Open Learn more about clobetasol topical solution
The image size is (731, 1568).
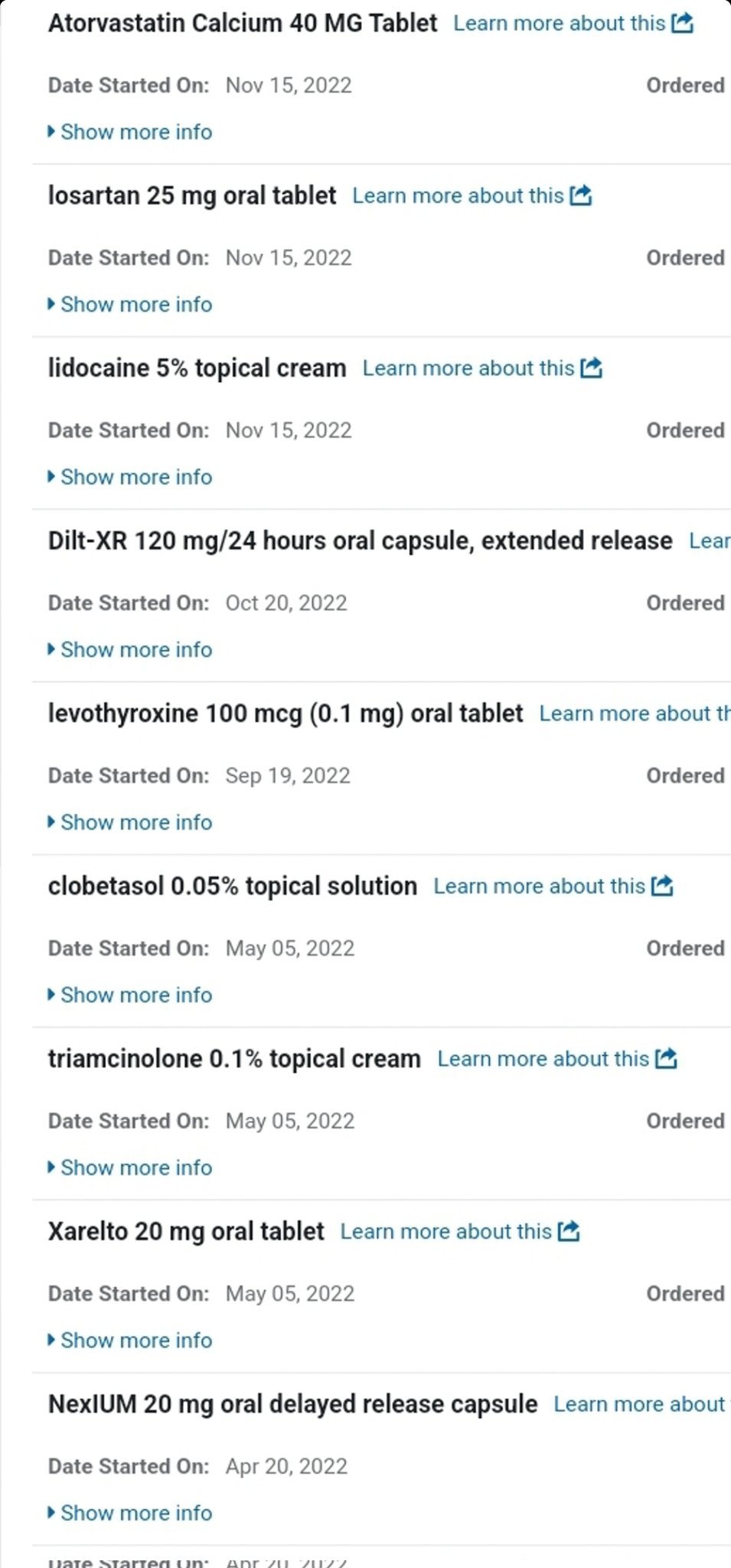(x=553, y=887)
